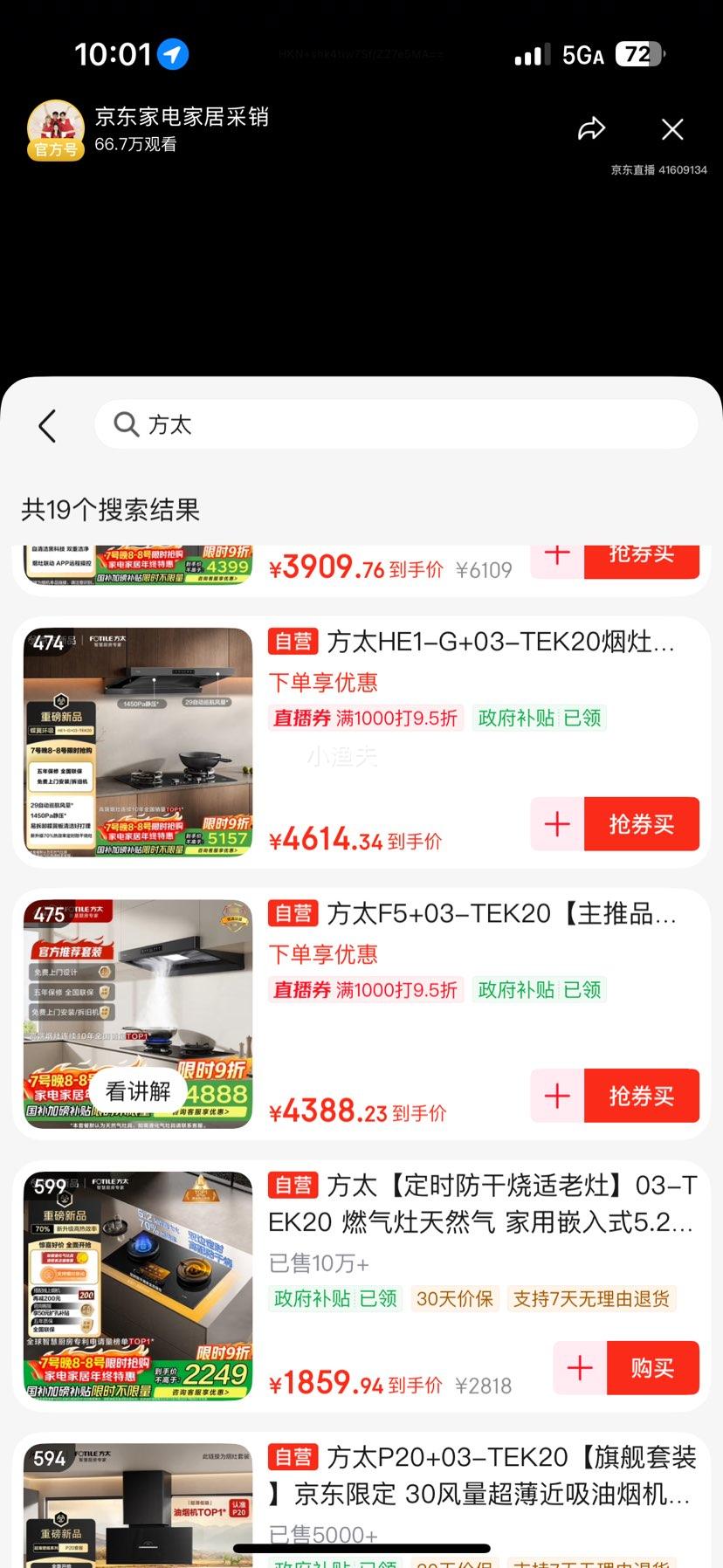Tap 购买 on the ¥1859.94 燃气灶 item

[x=653, y=1368]
